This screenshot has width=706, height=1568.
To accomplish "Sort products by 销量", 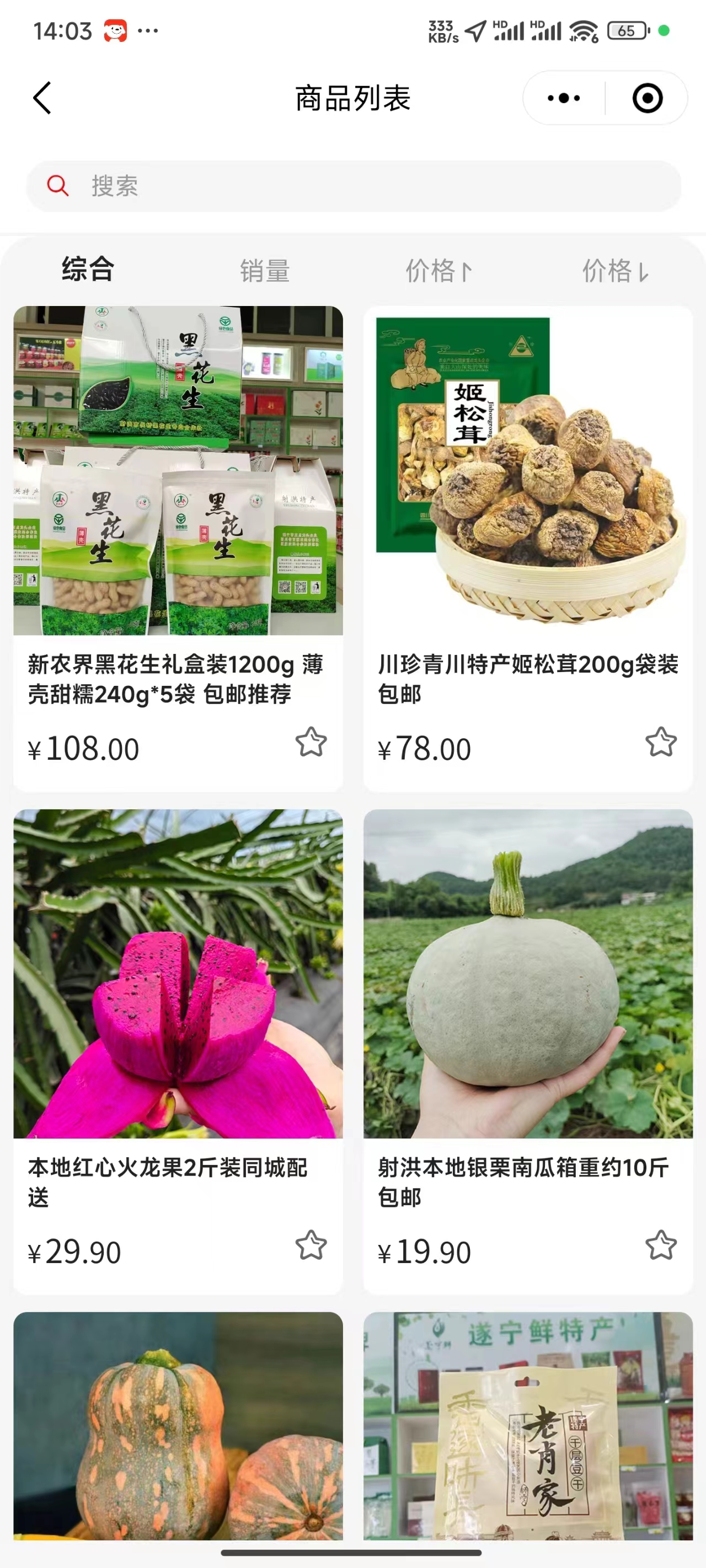I will [x=264, y=271].
